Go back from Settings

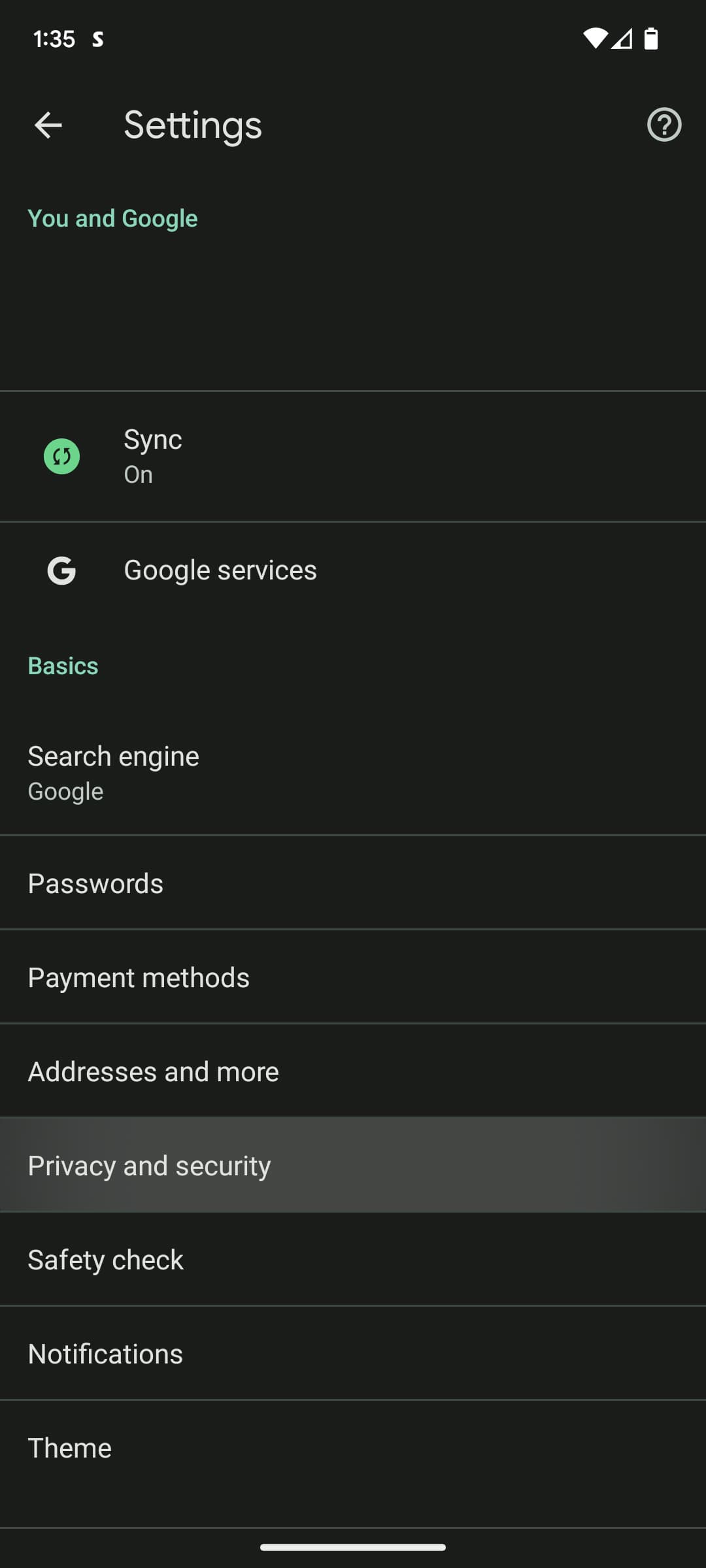pyautogui.click(x=48, y=125)
